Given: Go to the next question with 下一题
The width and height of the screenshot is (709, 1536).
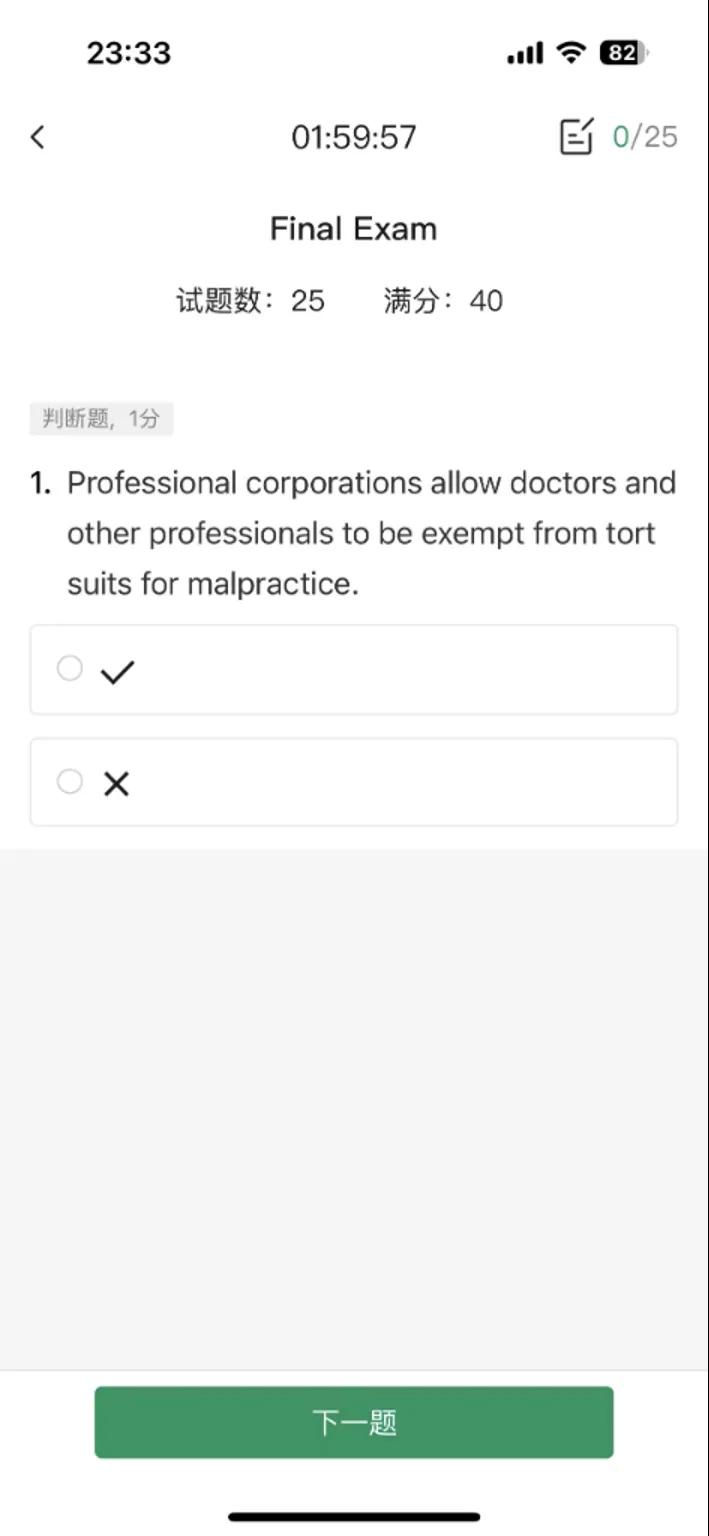Looking at the screenshot, I should coord(354,1421).
